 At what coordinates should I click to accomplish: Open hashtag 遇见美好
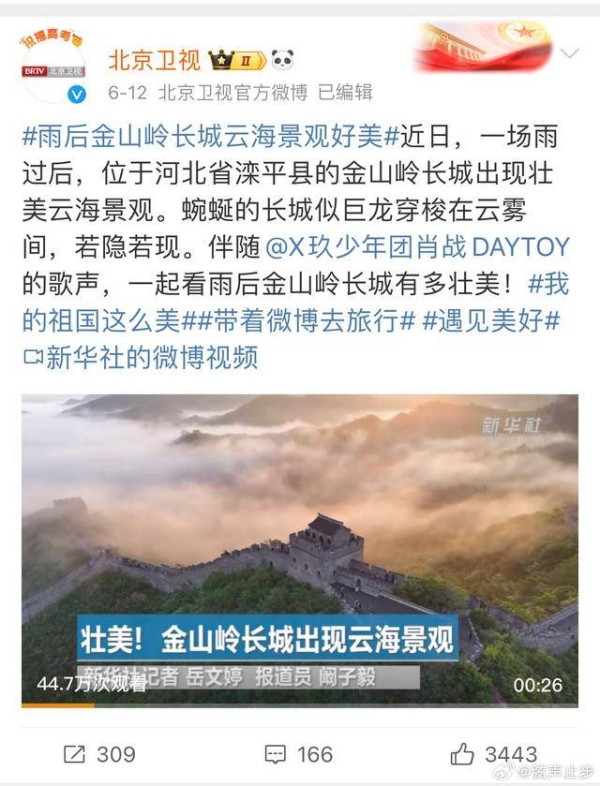tap(490, 320)
